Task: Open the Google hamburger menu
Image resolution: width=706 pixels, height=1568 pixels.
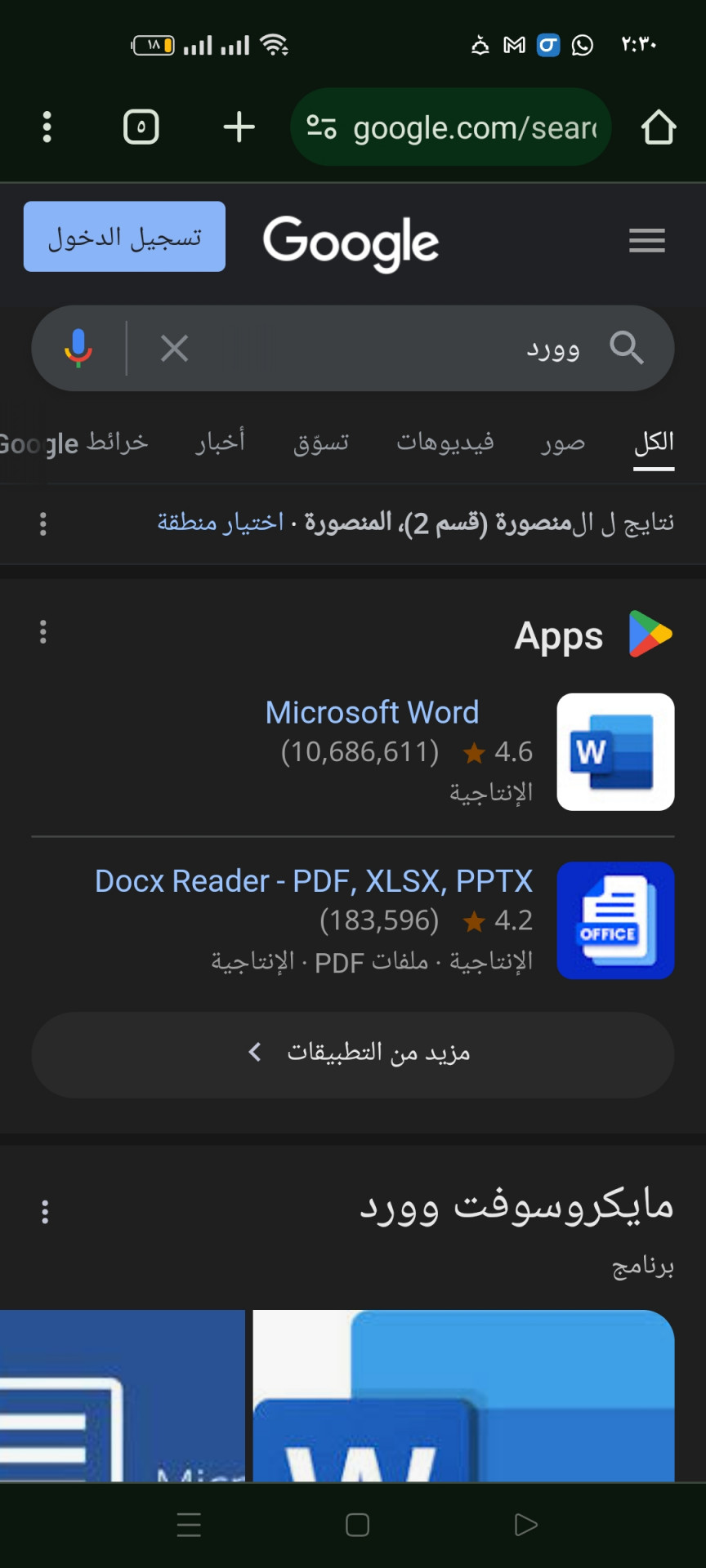Action: tap(646, 241)
